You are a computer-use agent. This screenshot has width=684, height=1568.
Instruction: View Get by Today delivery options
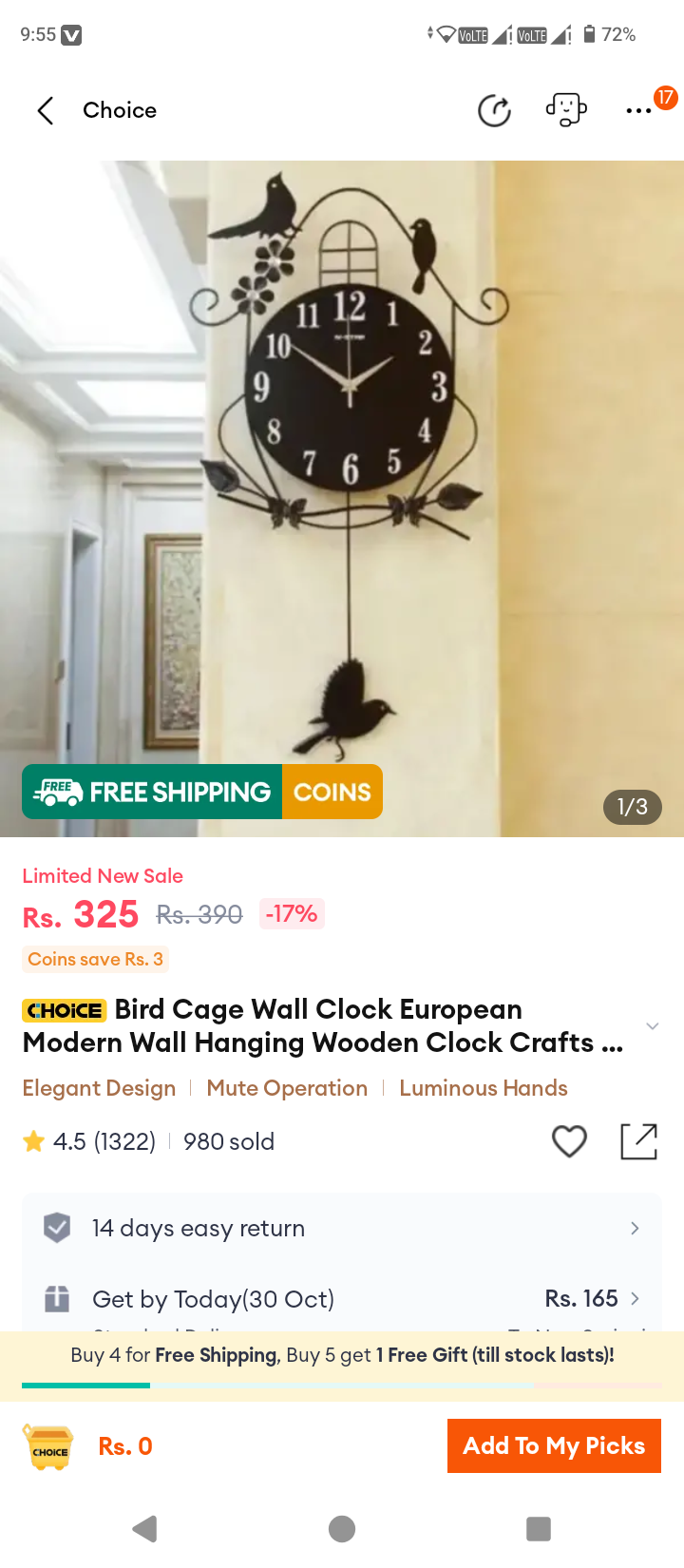pyautogui.click(x=342, y=1298)
